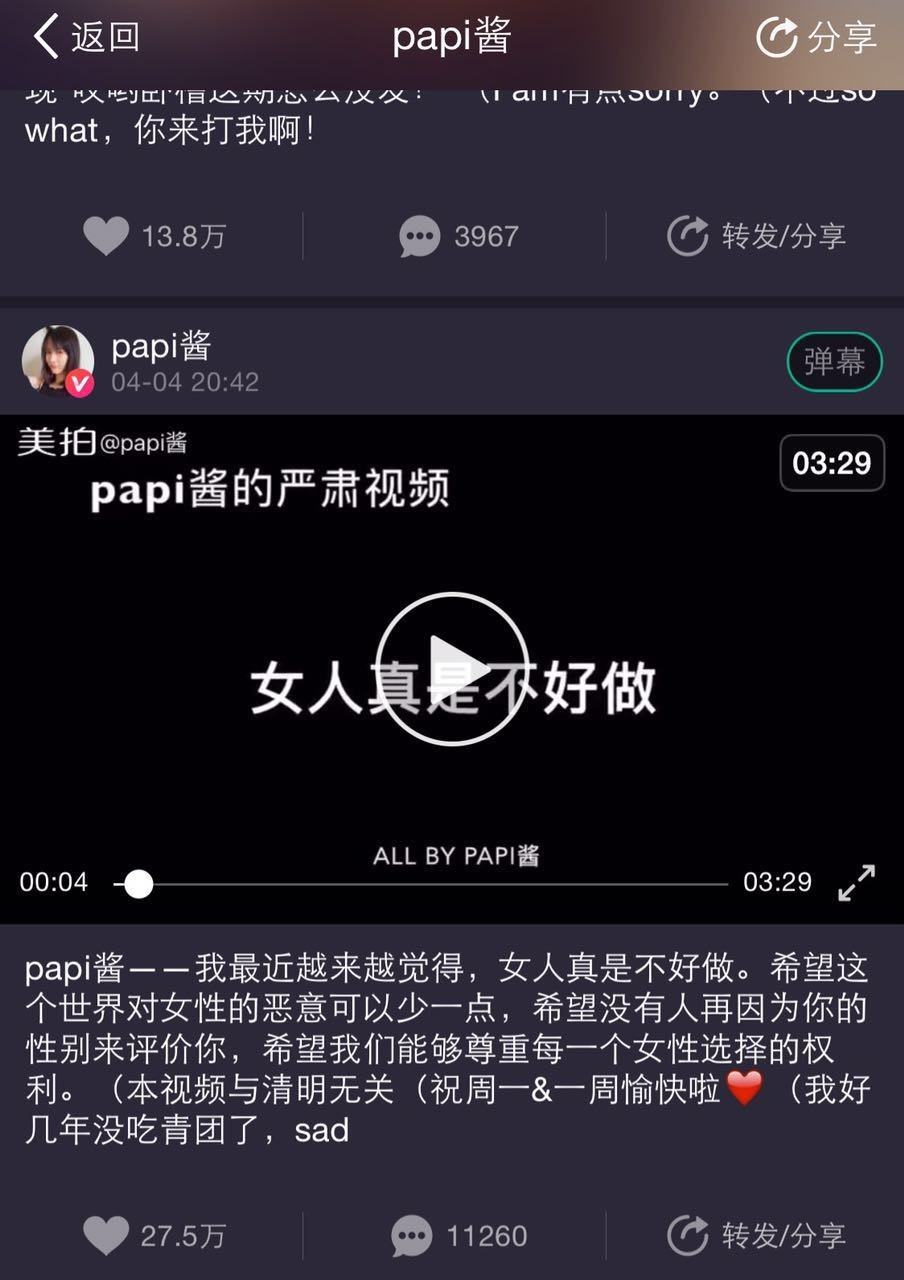The width and height of the screenshot is (904, 1280).
Task: Open papi酱's profile avatar
Action: click(x=58, y=361)
